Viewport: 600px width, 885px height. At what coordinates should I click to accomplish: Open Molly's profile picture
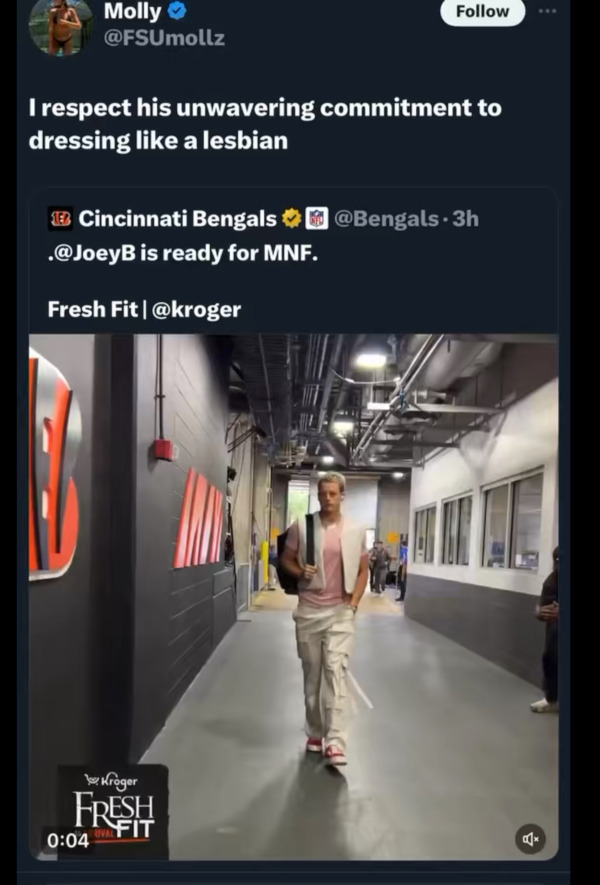pyautogui.click(x=61, y=25)
